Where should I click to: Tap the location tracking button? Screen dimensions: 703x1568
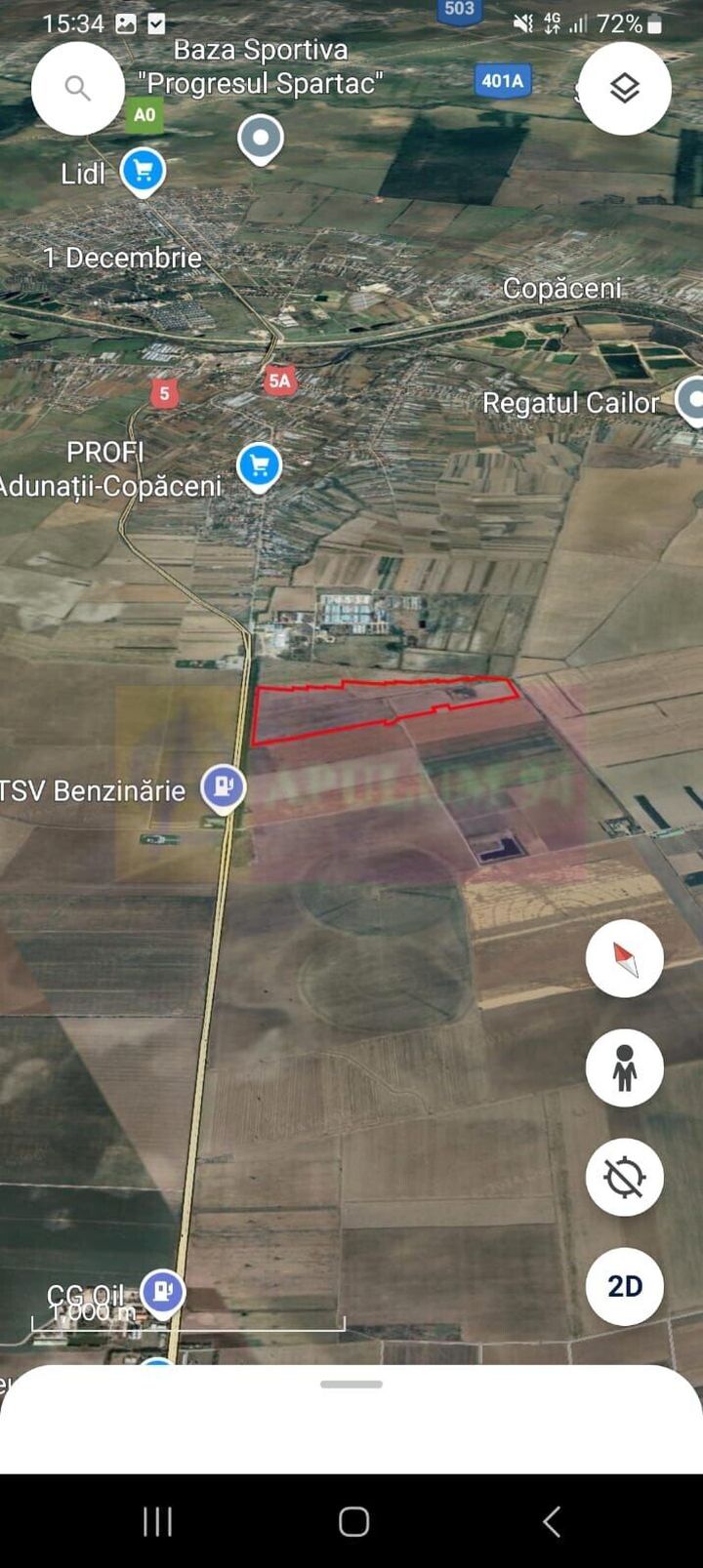point(624,1178)
